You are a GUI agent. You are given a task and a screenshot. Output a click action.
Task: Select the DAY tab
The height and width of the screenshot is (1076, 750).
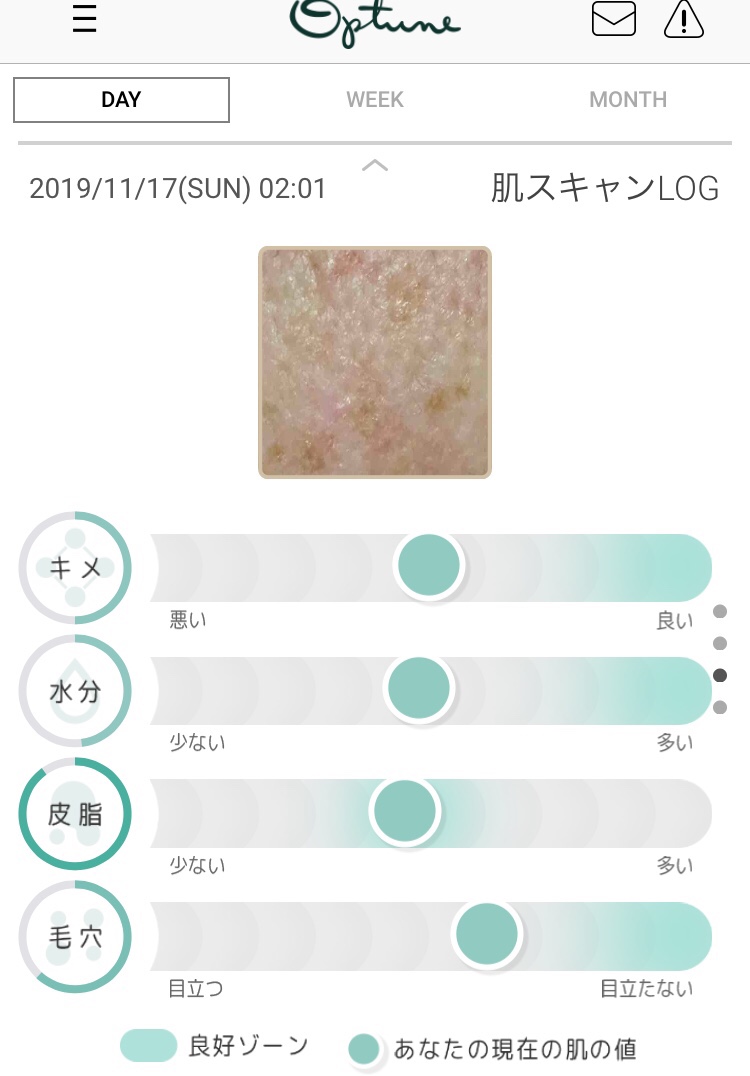121,100
